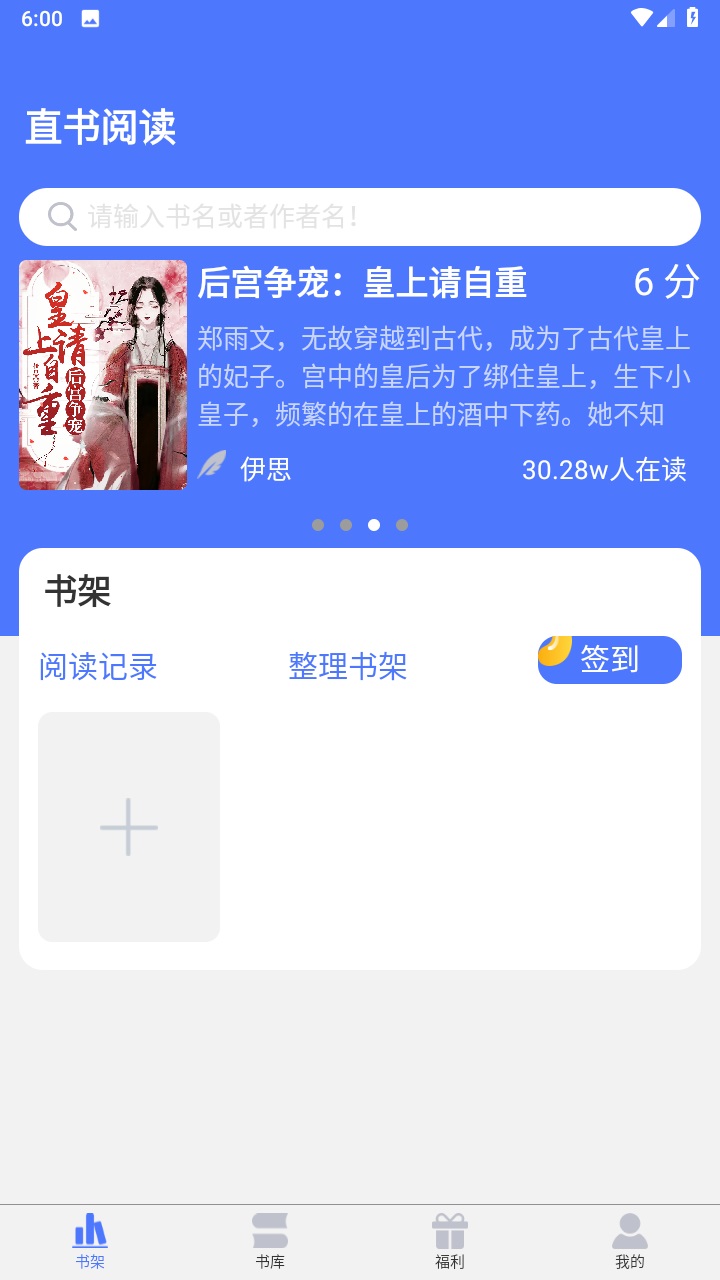720x1280 pixels.
Task: Tap the search input field
Action: [x=360, y=216]
